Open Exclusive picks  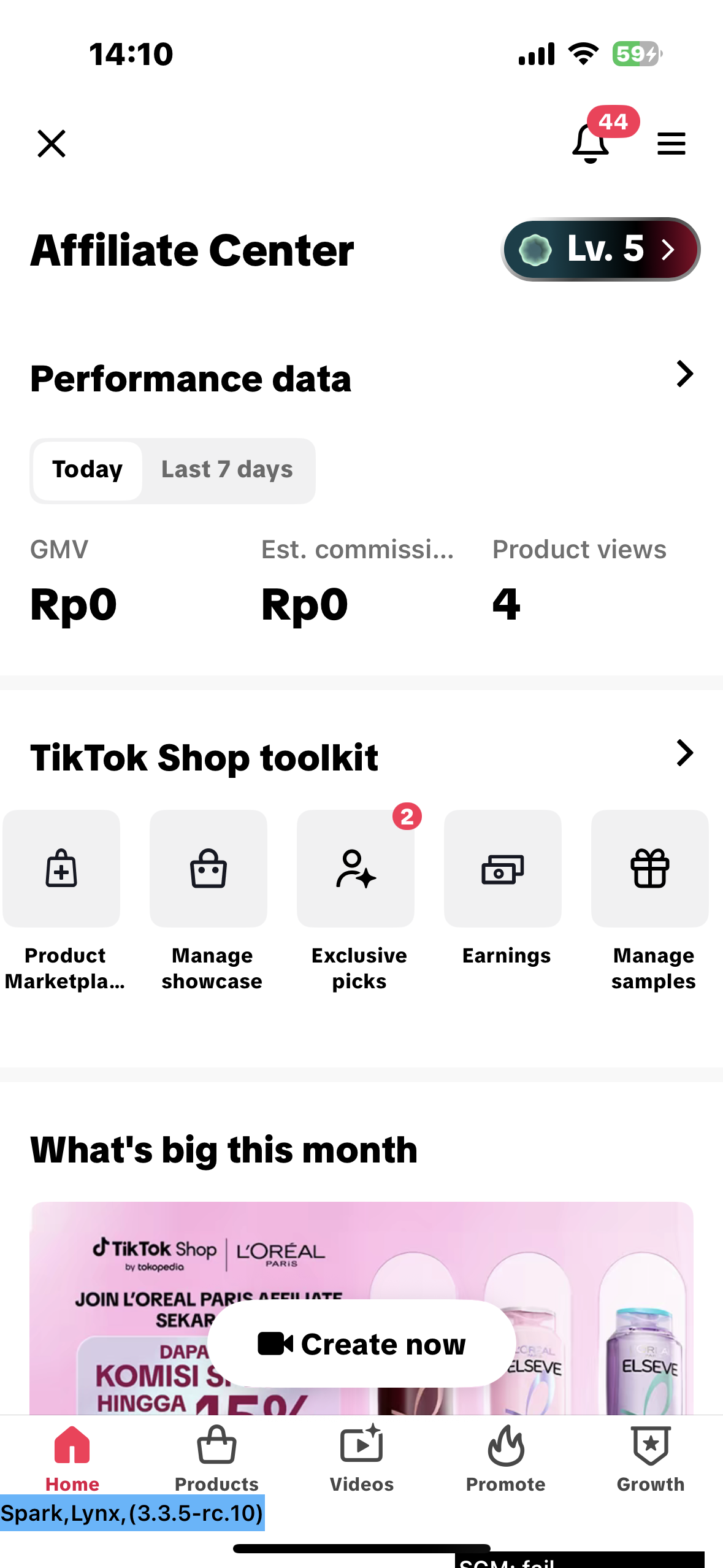356,869
